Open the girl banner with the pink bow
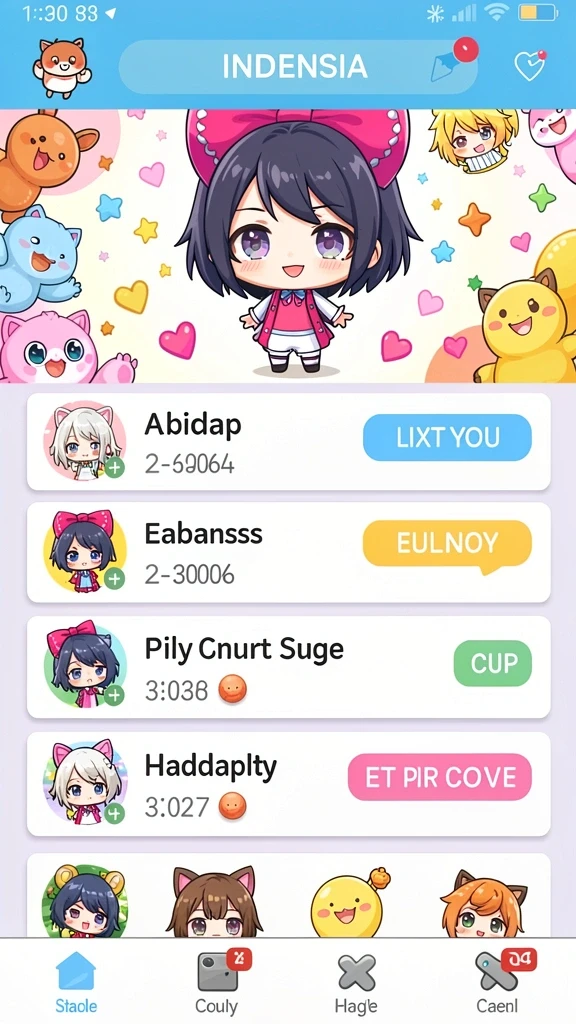The height and width of the screenshot is (1024, 576). [288, 246]
